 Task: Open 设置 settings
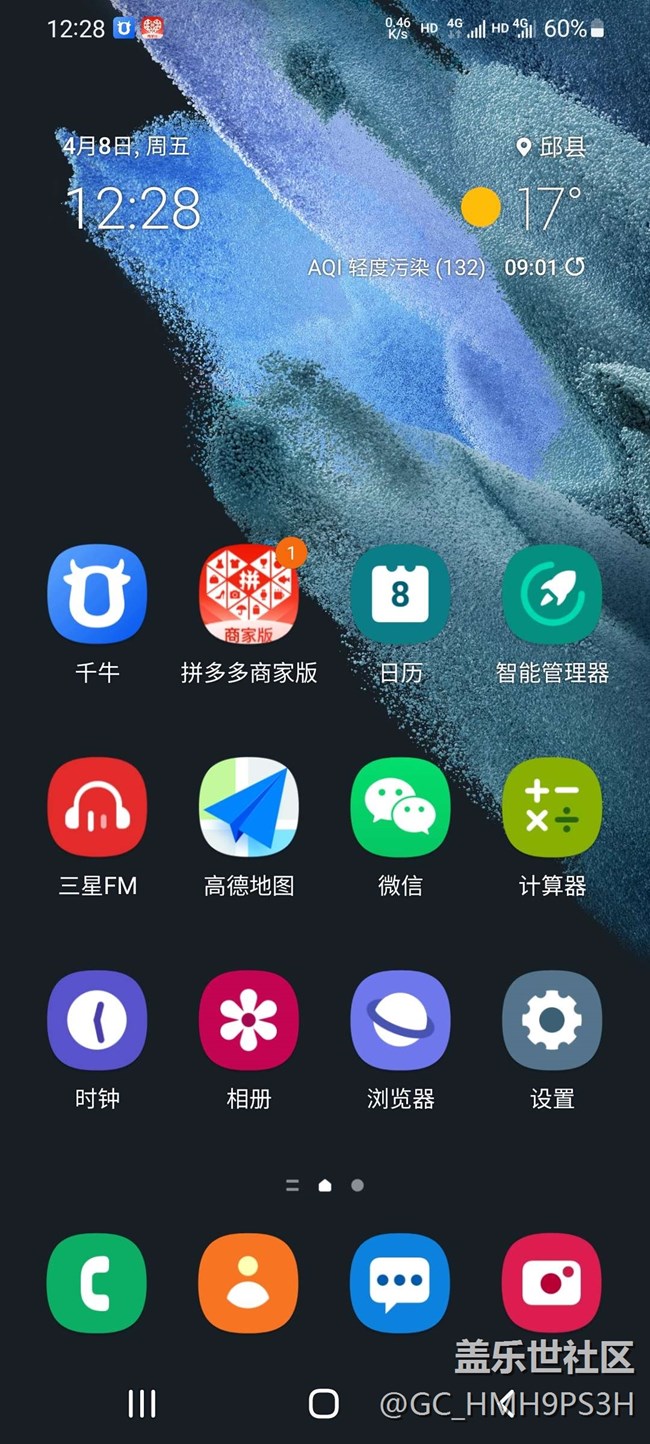(x=552, y=1020)
